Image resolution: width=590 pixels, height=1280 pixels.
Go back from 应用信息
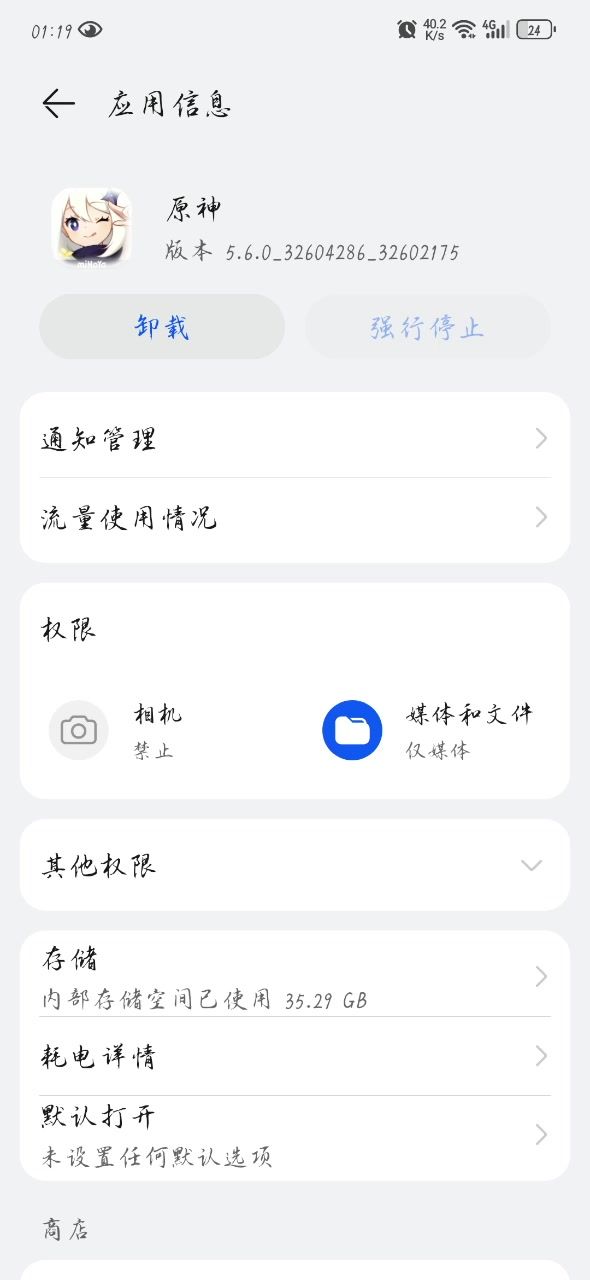point(59,104)
